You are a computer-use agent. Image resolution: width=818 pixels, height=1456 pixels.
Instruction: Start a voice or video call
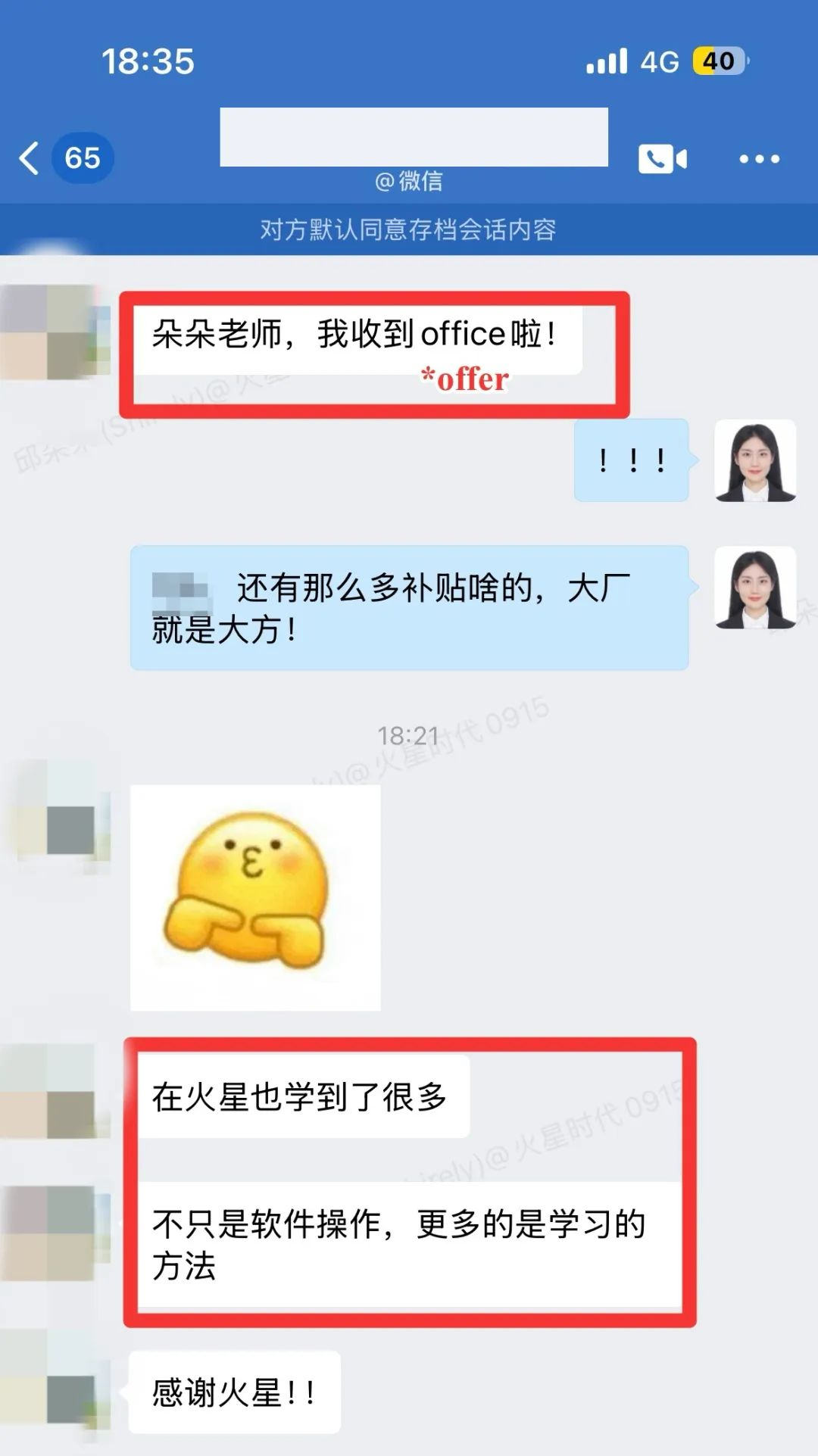pos(662,159)
